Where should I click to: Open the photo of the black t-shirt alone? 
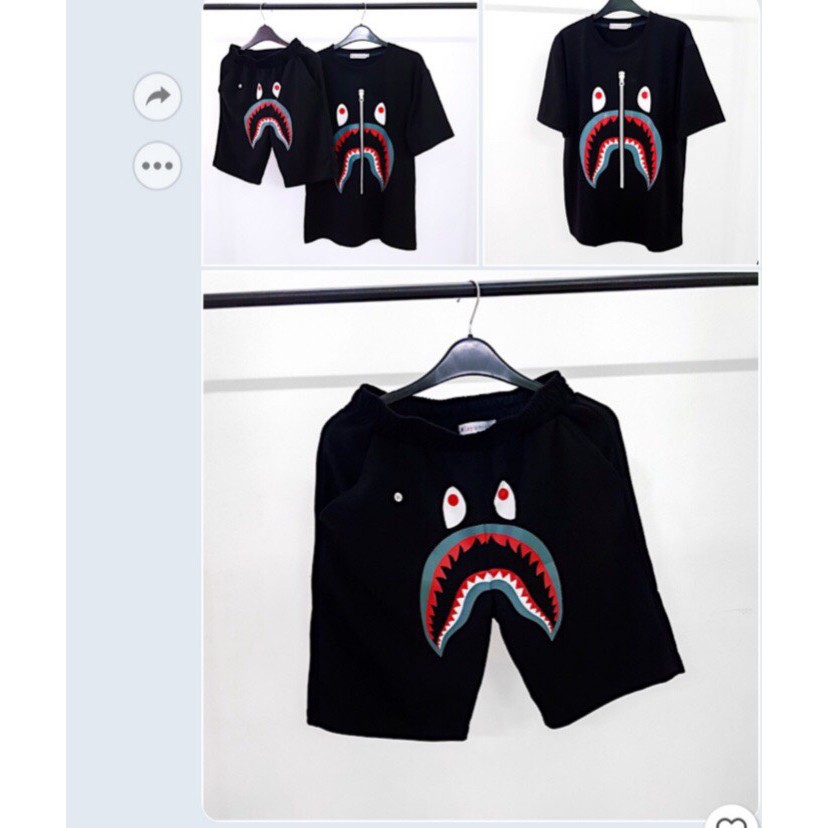coord(620,134)
